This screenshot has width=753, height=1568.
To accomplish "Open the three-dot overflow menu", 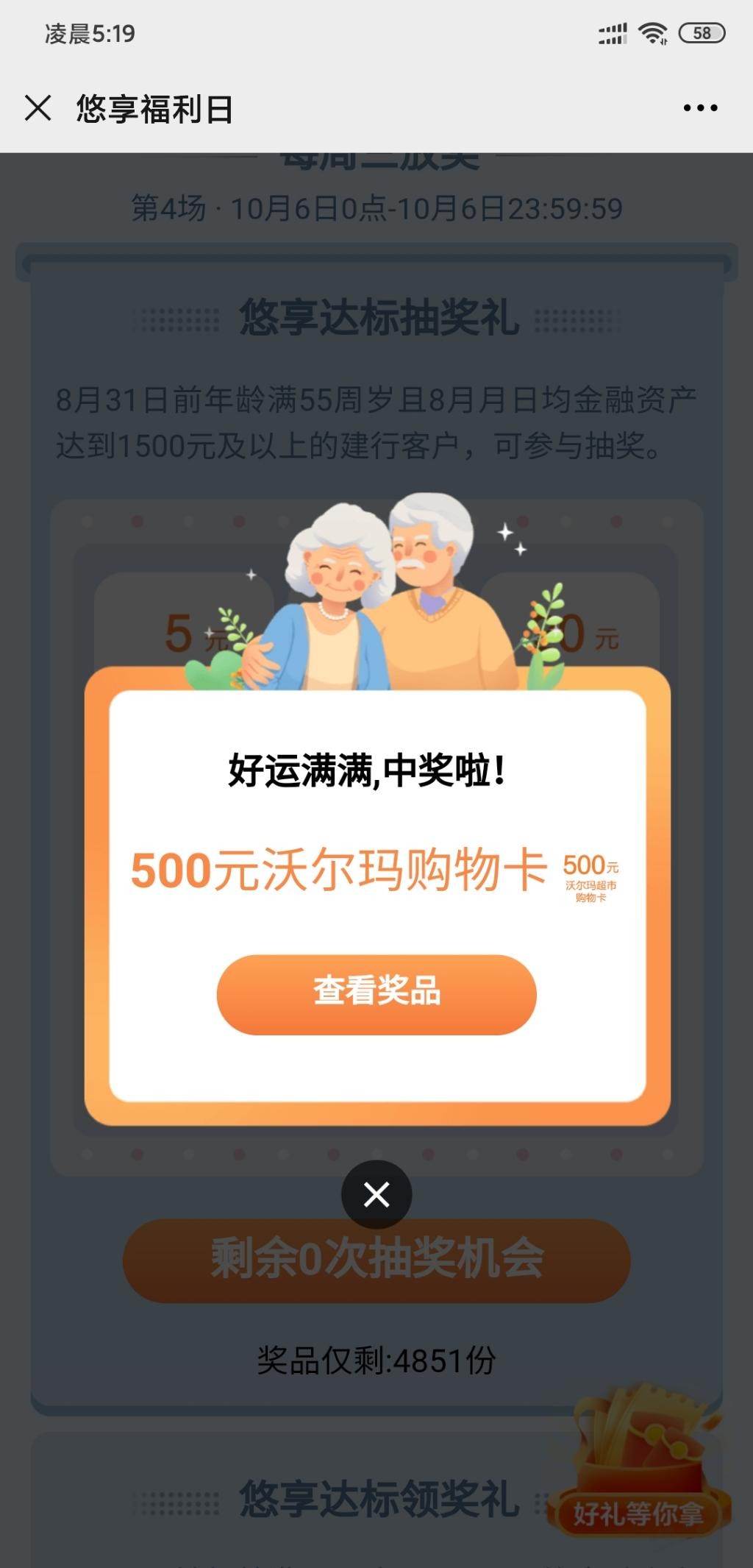I will click(699, 108).
